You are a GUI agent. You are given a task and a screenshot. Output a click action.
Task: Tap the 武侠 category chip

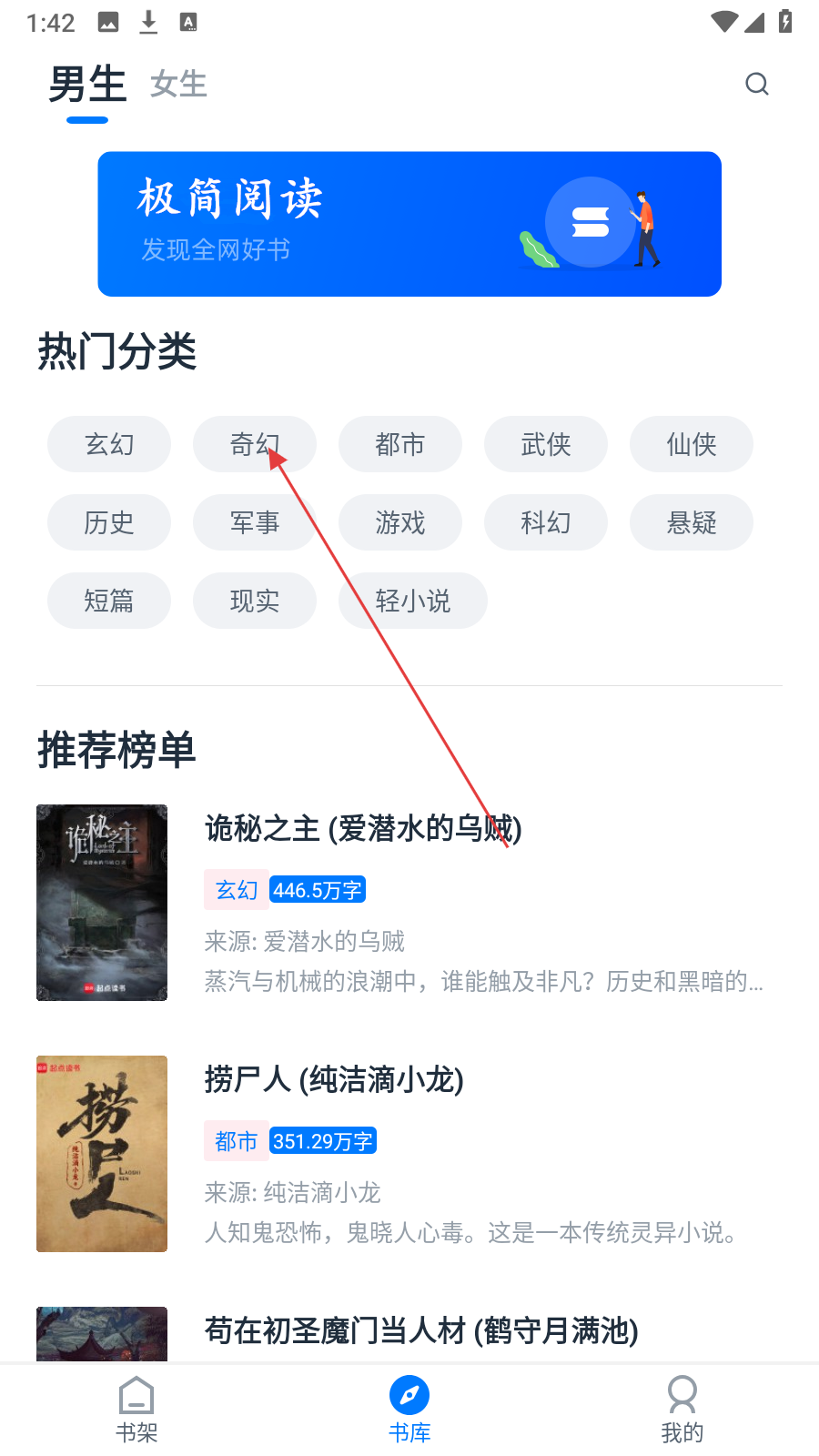pyautogui.click(x=546, y=444)
